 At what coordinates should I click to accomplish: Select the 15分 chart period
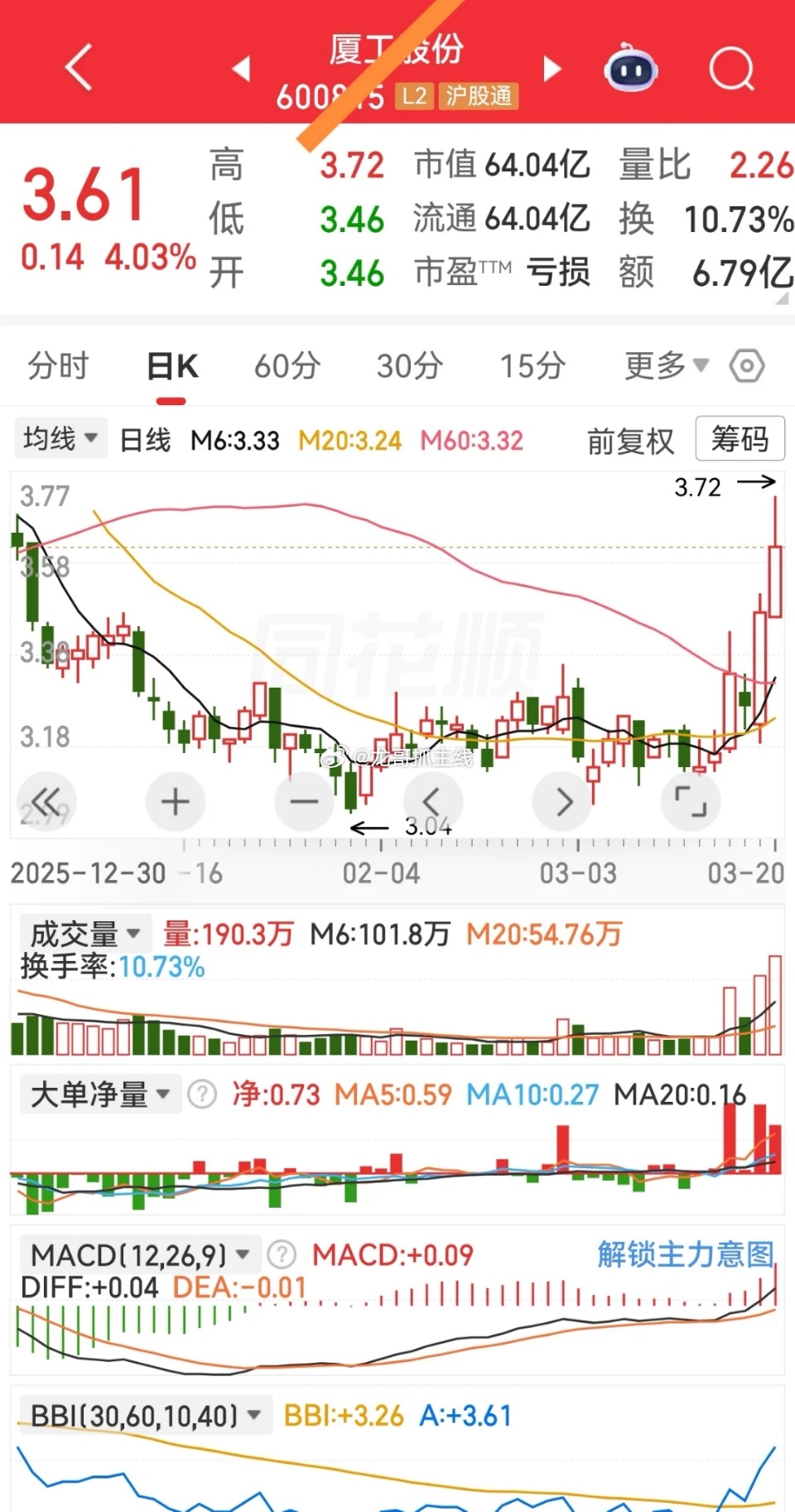[x=532, y=365]
